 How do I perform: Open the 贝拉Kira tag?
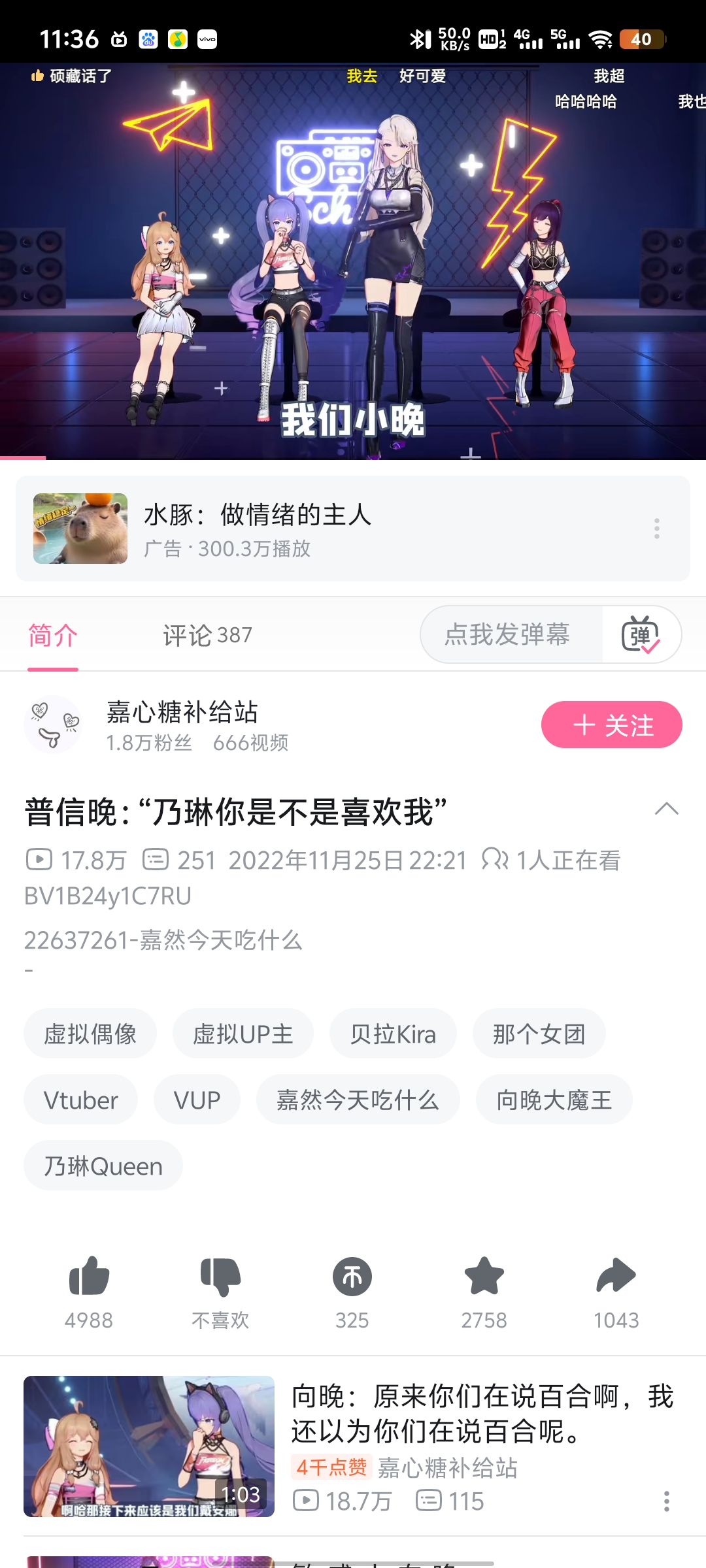(x=393, y=1034)
